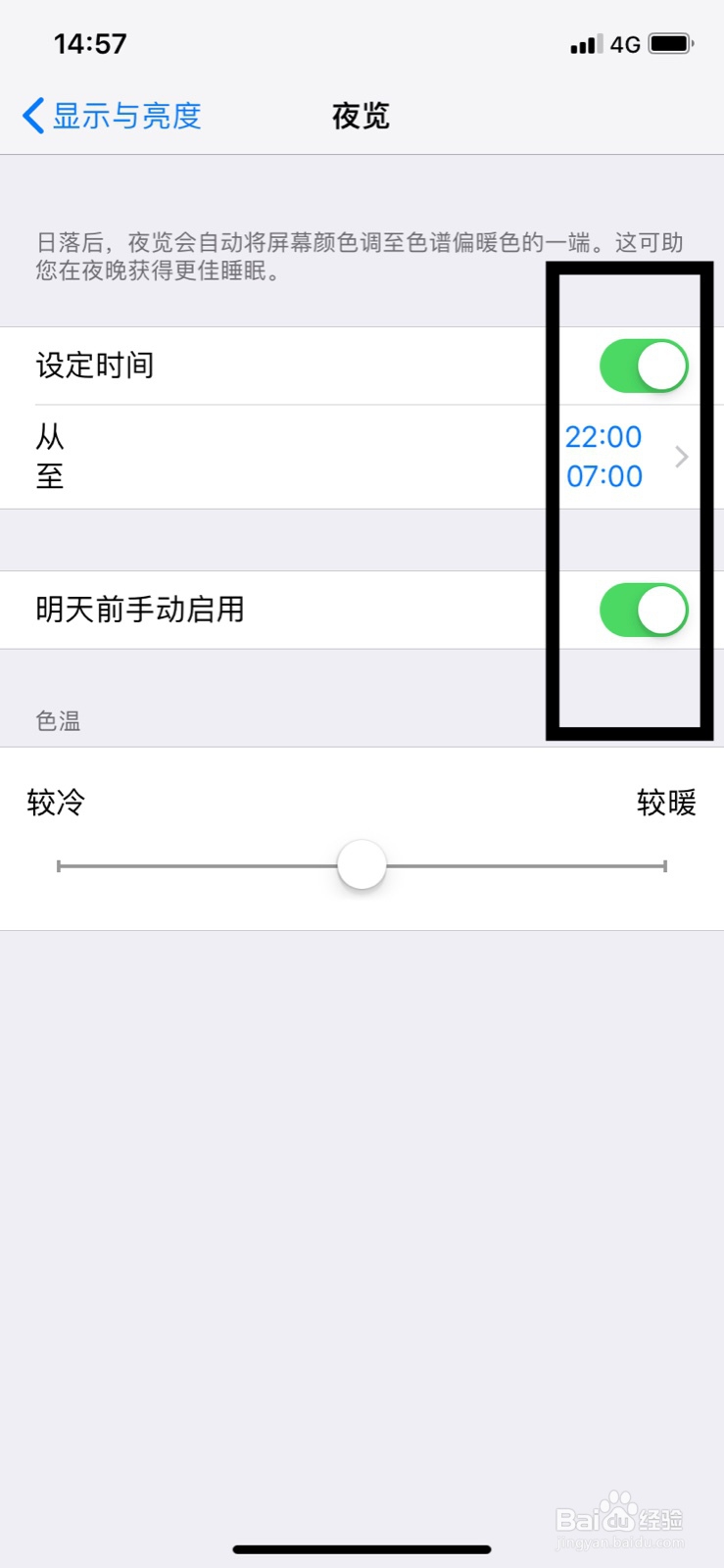Tap the chevron next to 22:00
This screenshot has height=1568, width=724.
681,457
